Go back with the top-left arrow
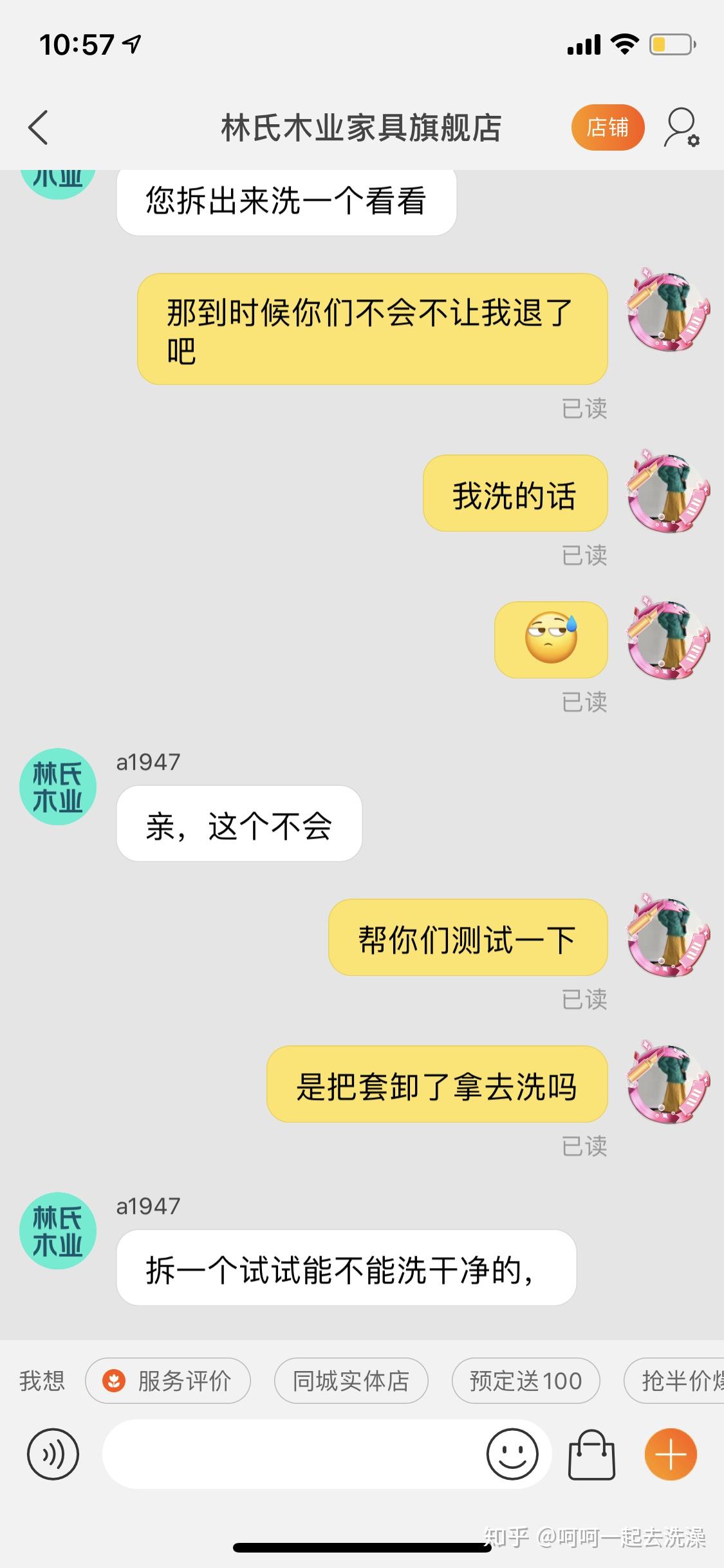This screenshot has height=1568, width=724. tap(39, 127)
